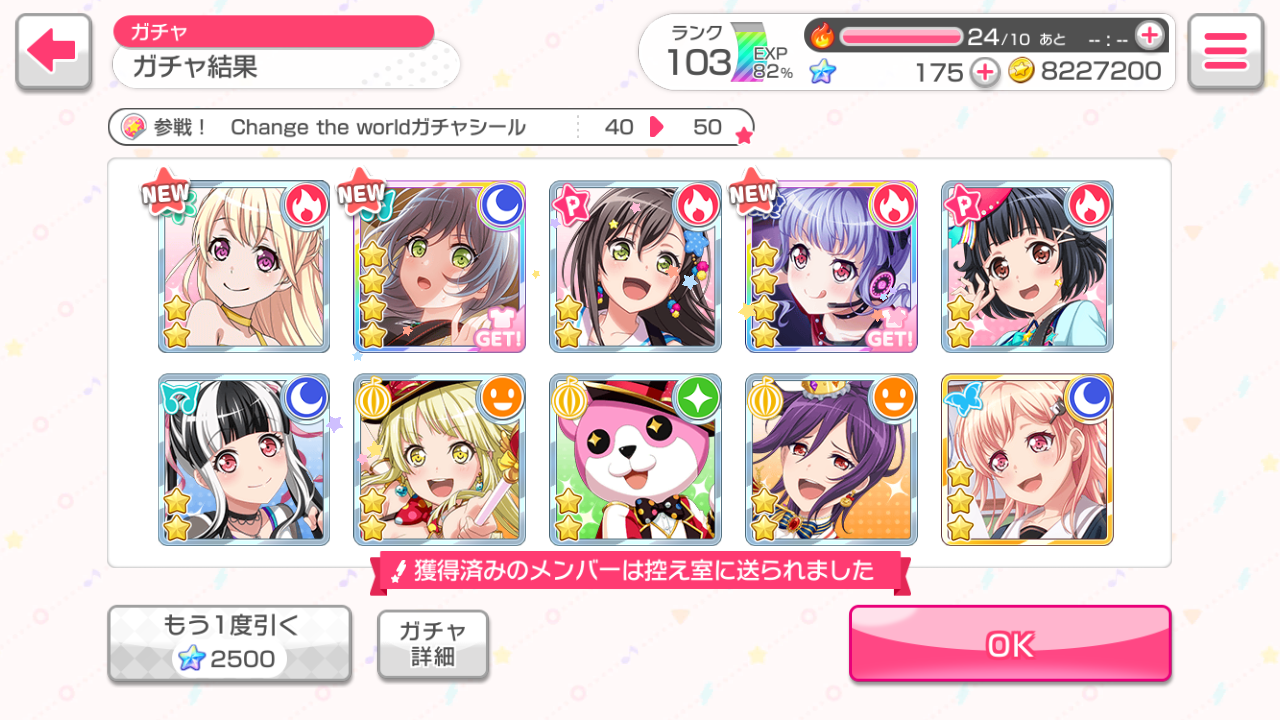Open Change the world gacha seal bar
Screen dimensions: 1280x720
(x=430, y=127)
